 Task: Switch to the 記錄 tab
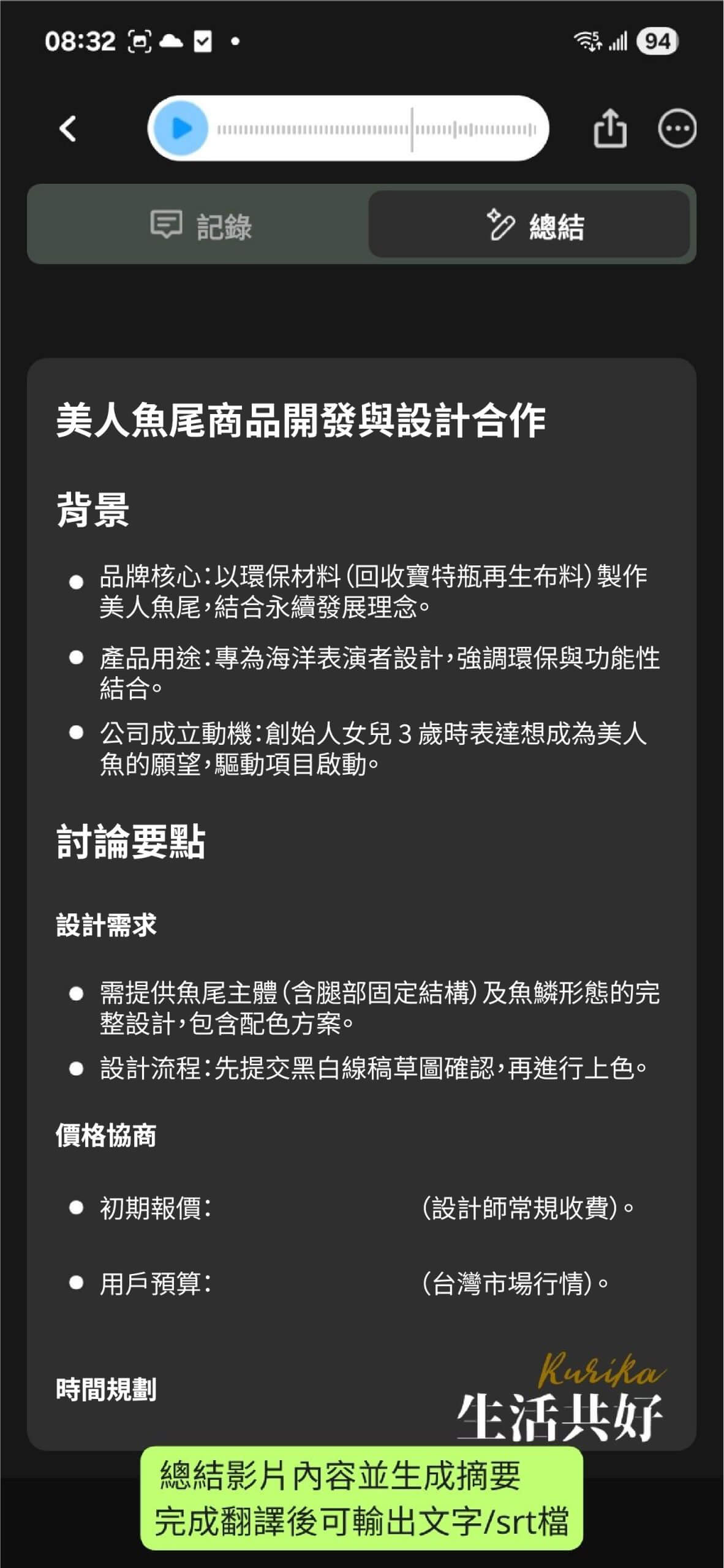tap(200, 225)
